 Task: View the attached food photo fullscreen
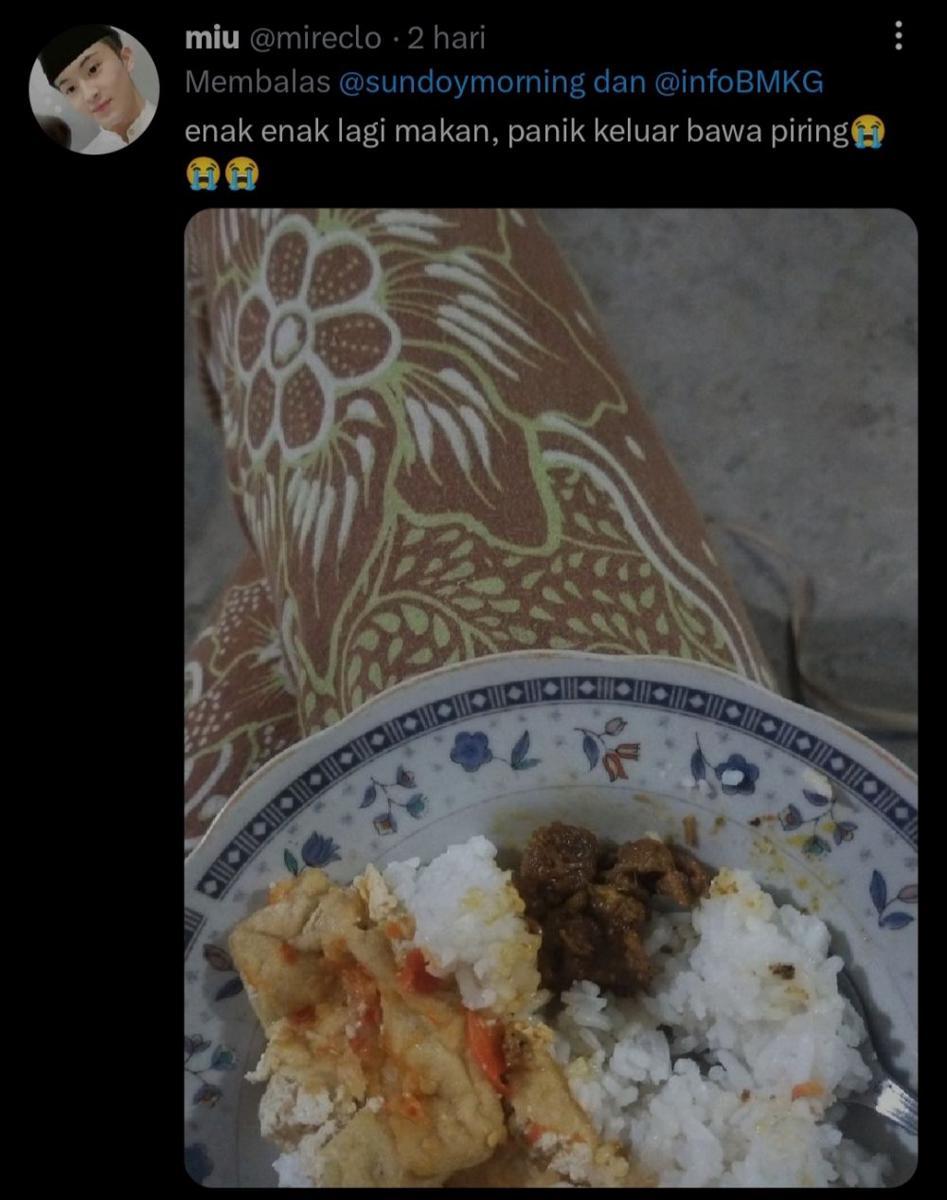pos(550,697)
